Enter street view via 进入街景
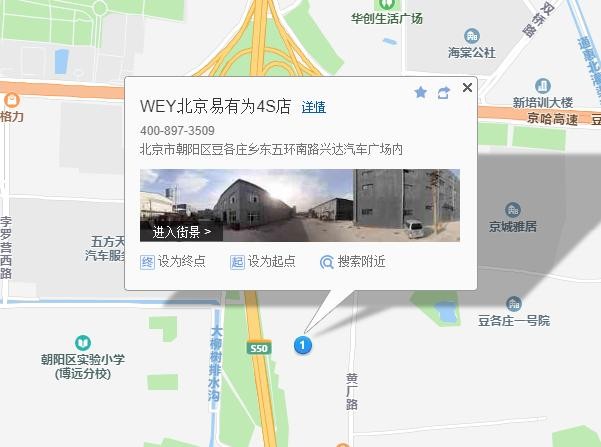Screen dimensions: 601x447 (x=182, y=232)
